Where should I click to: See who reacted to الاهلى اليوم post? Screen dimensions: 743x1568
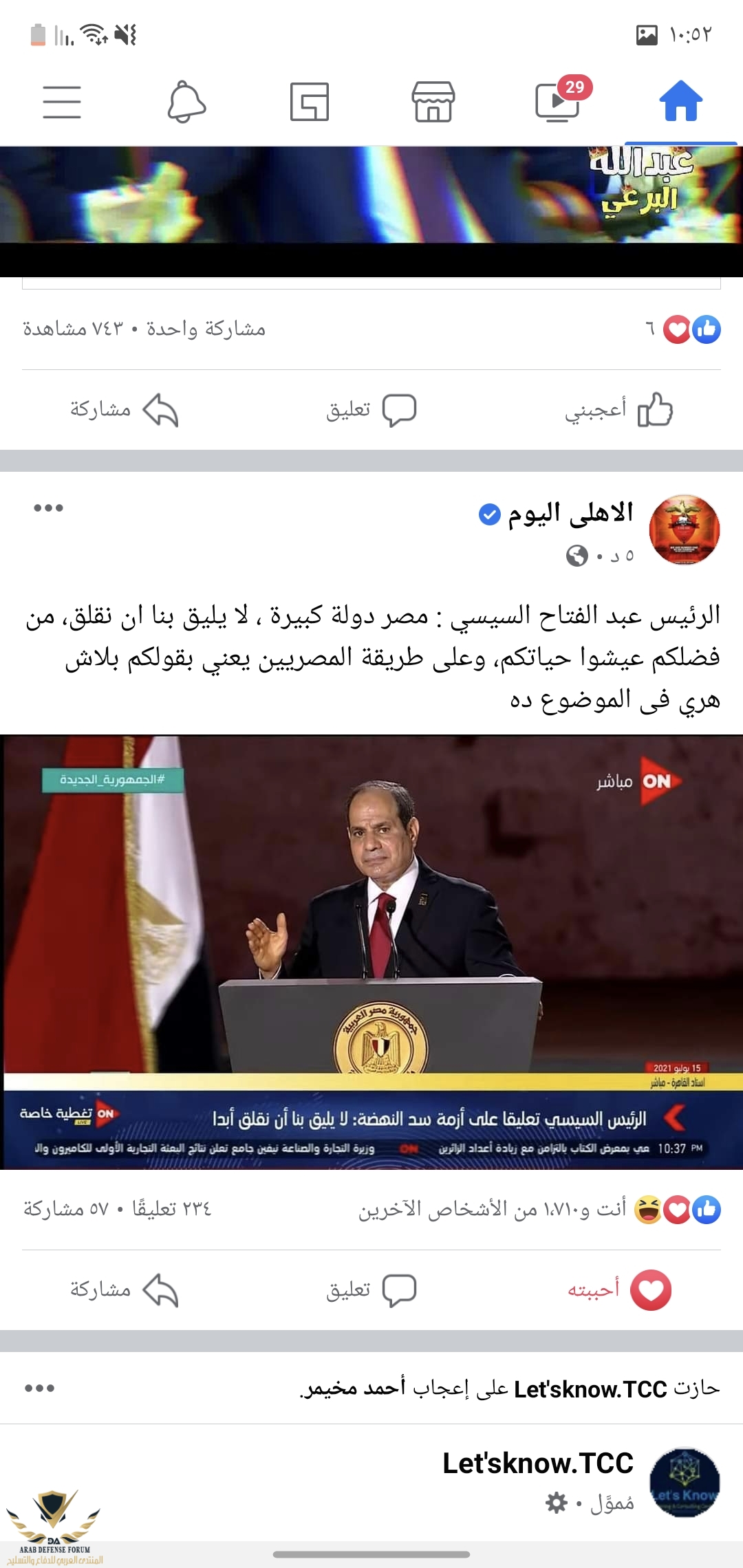pyautogui.click(x=537, y=1209)
